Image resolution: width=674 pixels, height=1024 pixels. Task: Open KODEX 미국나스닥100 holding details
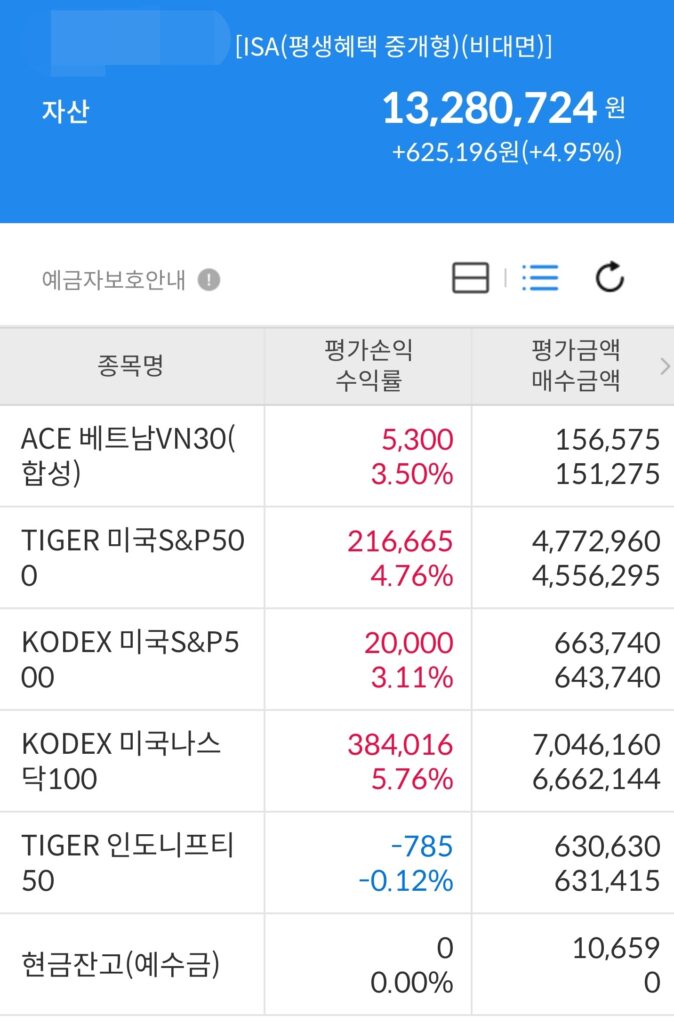pos(337,761)
